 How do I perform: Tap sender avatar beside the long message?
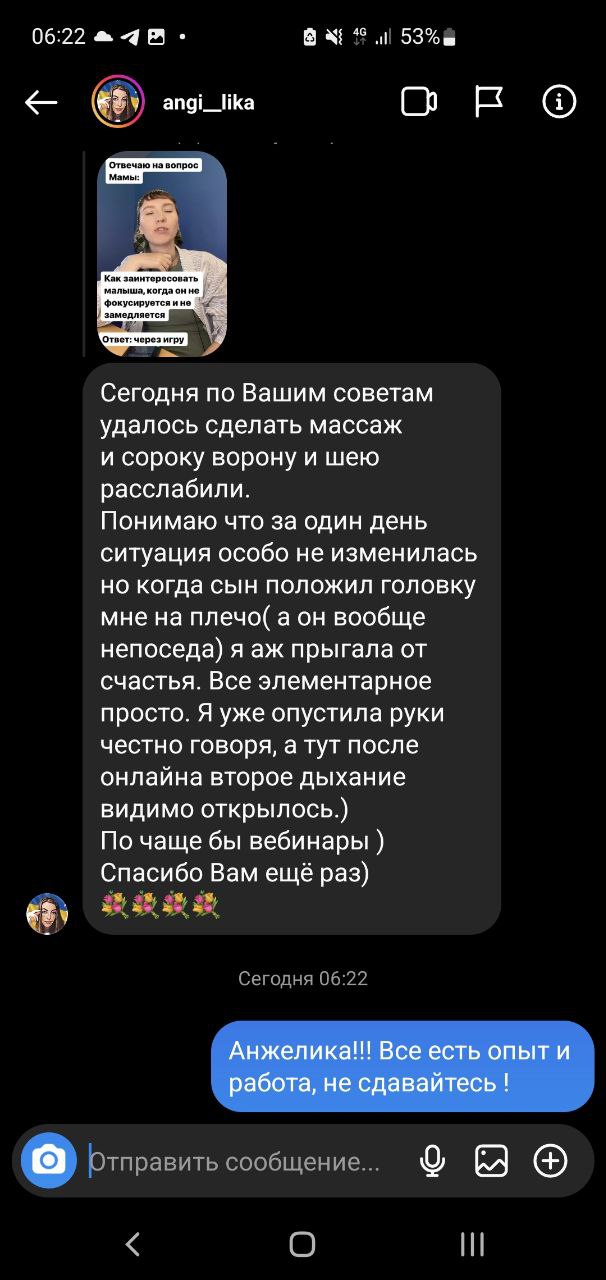(47, 914)
